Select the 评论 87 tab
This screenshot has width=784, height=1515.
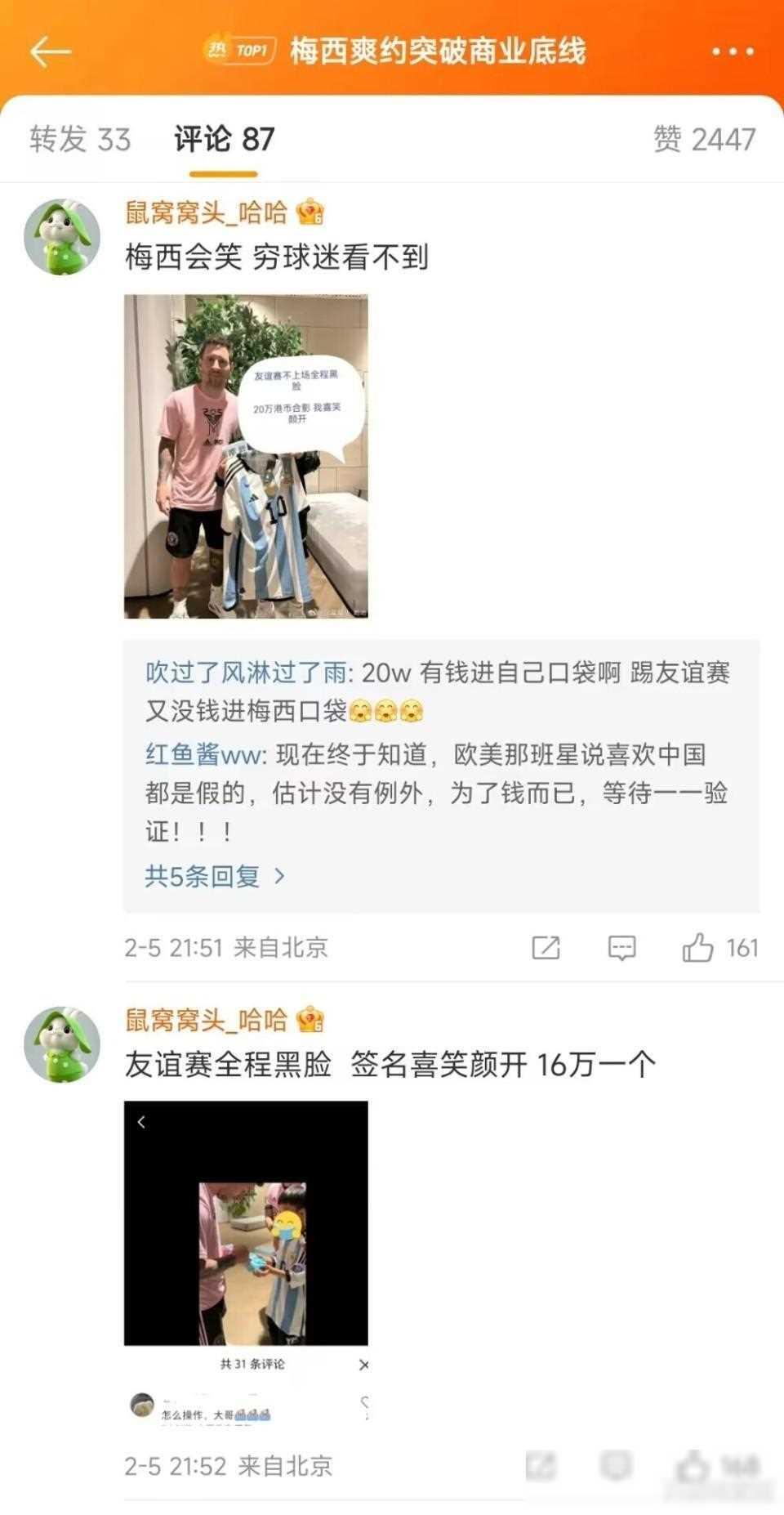point(224,139)
